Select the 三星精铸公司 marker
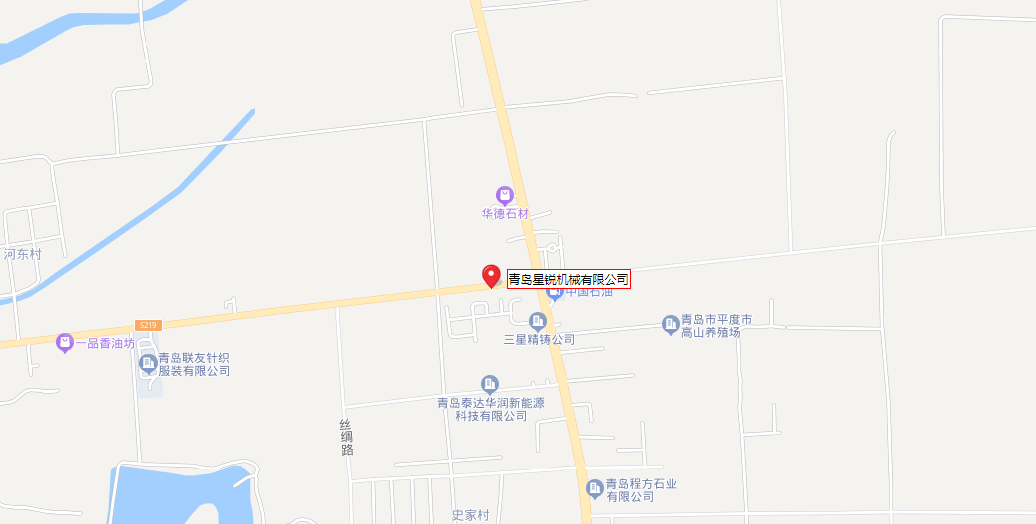Viewport: 1036px width, 524px height. [x=538, y=322]
